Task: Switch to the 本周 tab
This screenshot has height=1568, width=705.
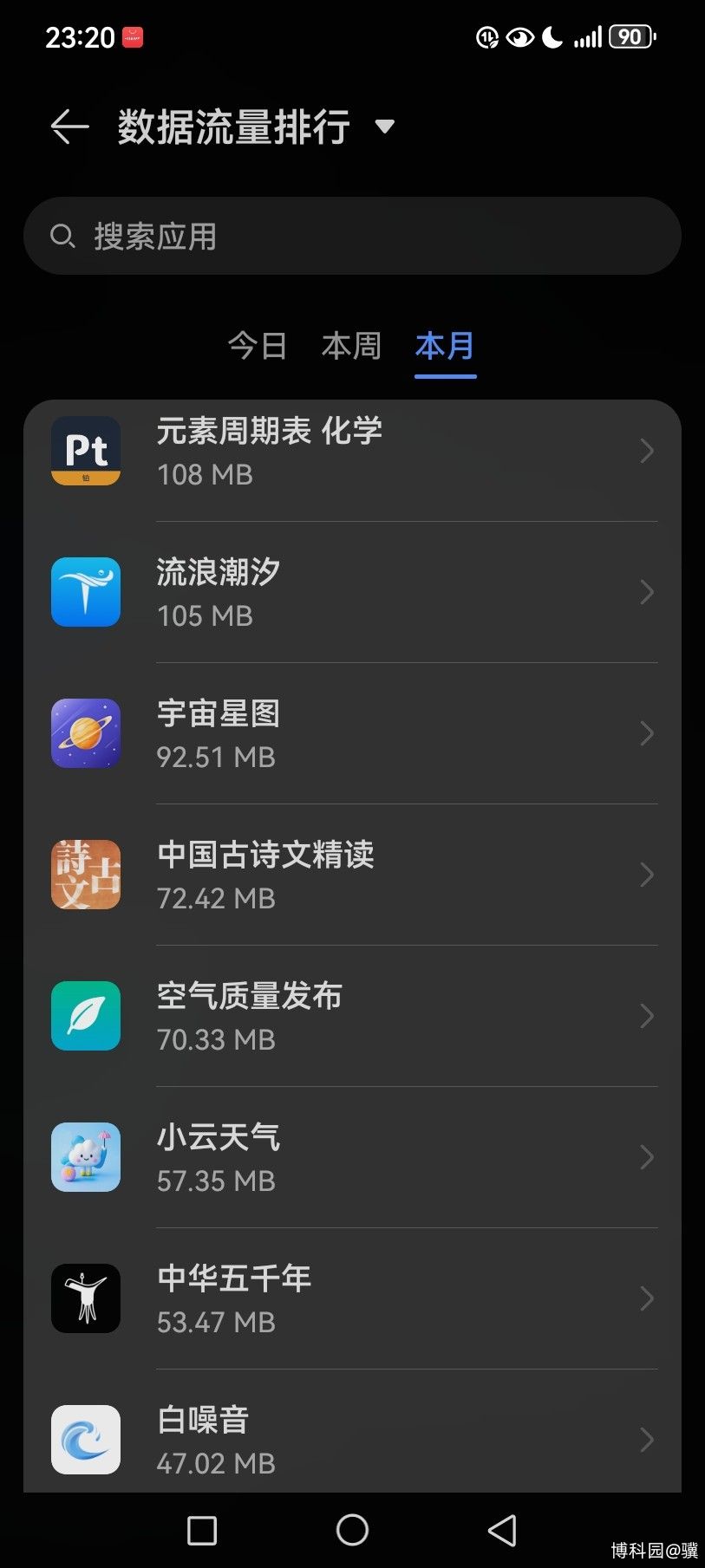Action: (351, 346)
